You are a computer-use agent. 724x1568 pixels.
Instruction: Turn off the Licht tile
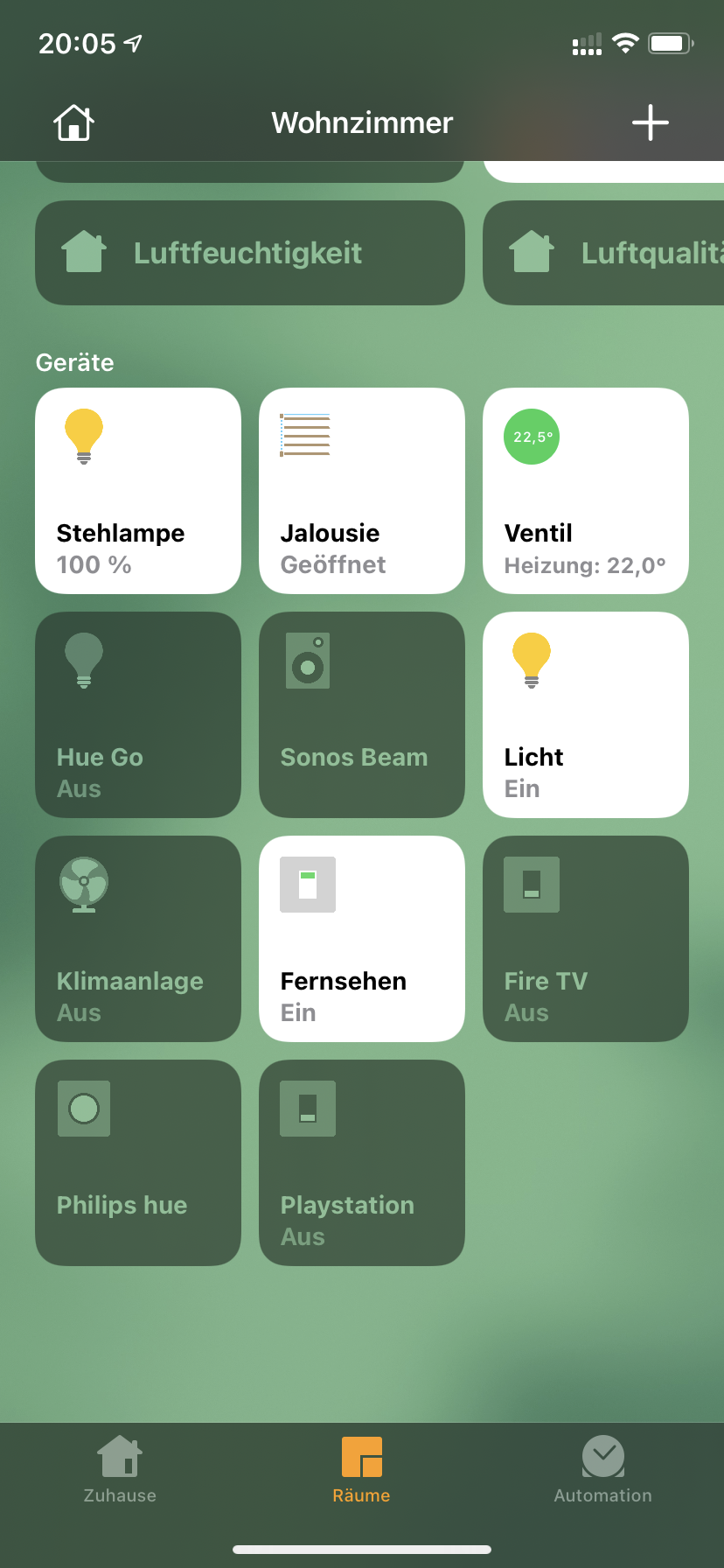pyautogui.click(x=586, y=715)
